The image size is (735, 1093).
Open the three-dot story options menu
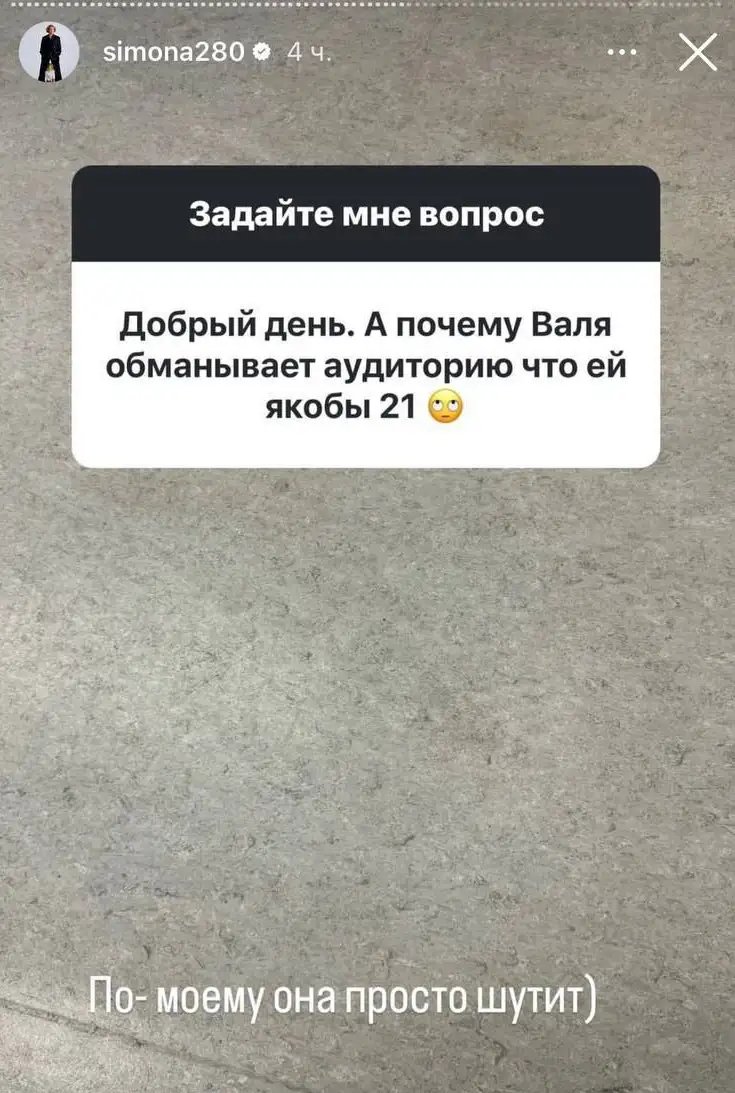tap(622, 53)
